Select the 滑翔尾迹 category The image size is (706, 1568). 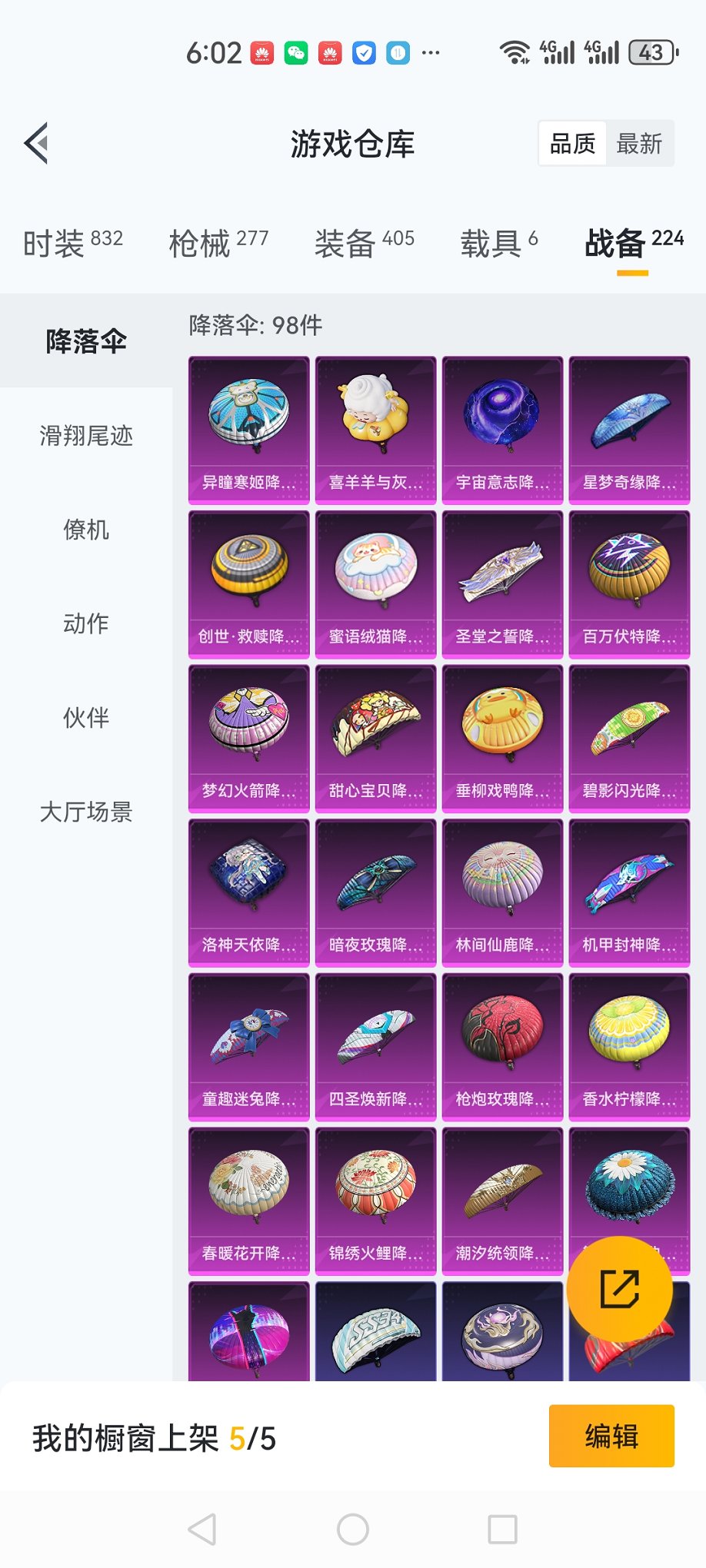point(86,436)
